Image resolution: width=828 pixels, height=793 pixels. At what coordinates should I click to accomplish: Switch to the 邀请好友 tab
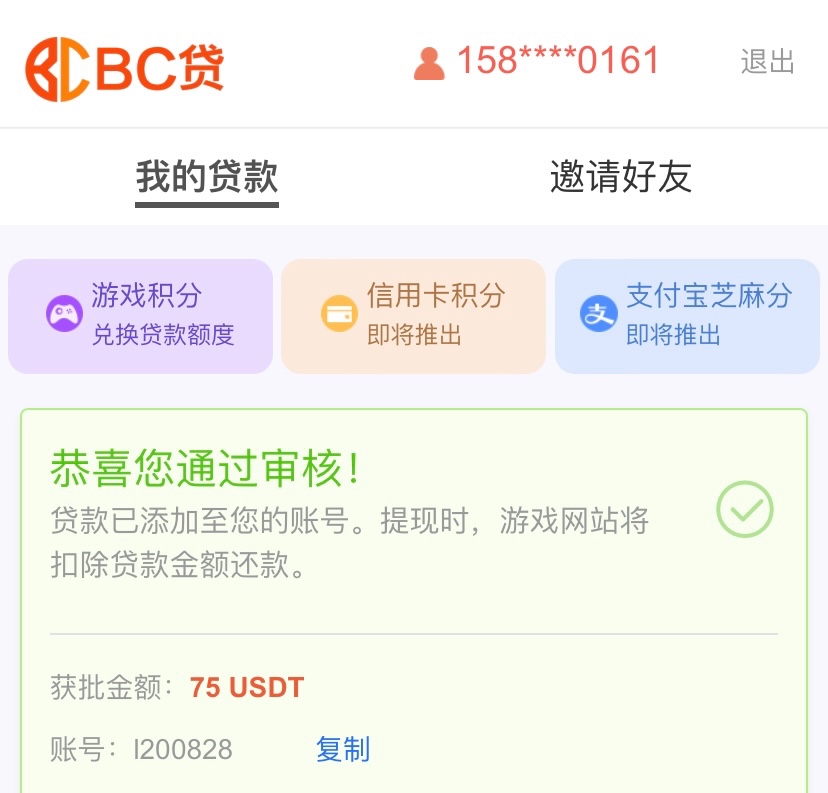[x=620, y=178]
